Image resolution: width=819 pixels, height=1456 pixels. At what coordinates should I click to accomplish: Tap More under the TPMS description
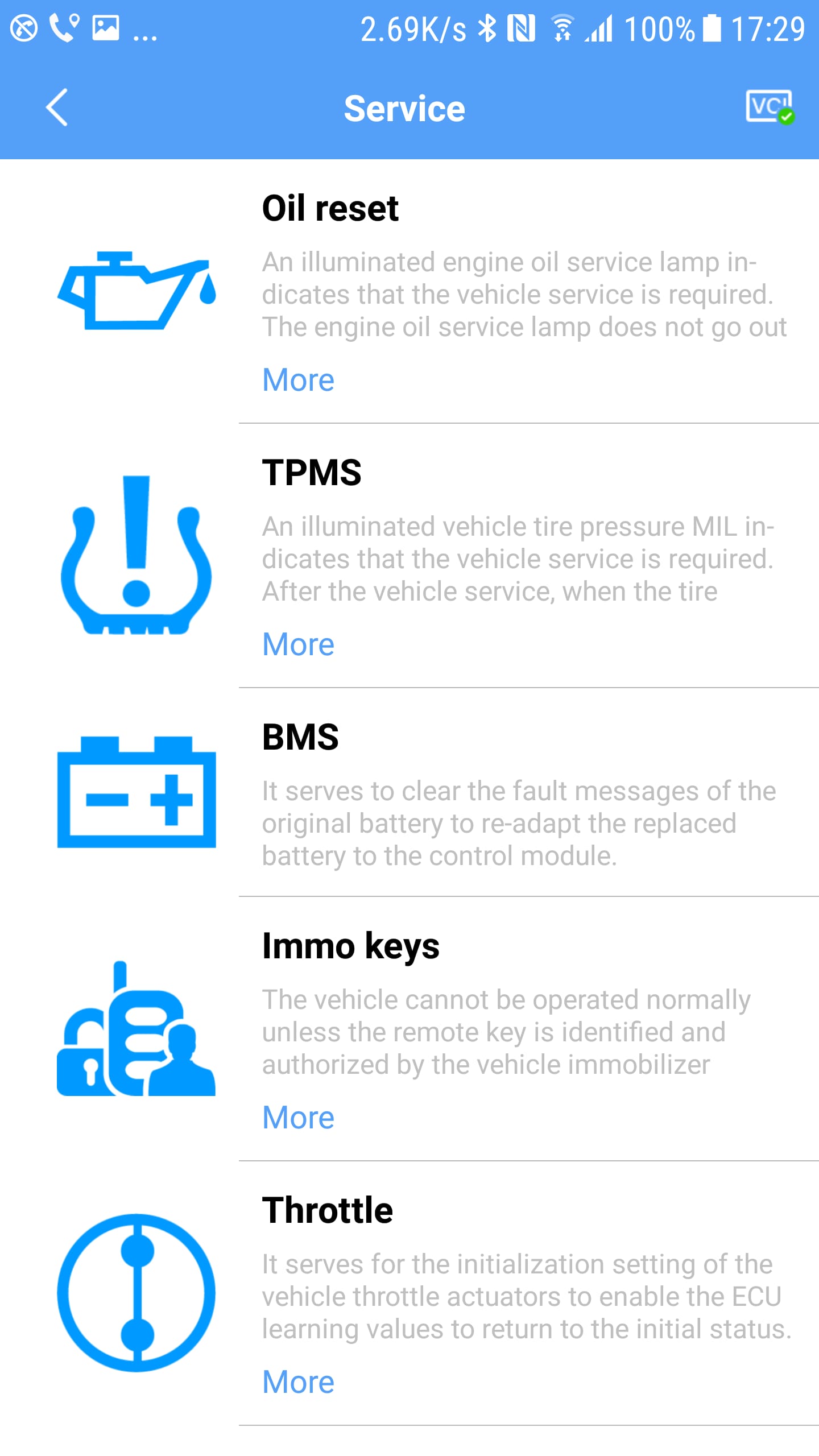pyautogui.click(x=298, y=644)
